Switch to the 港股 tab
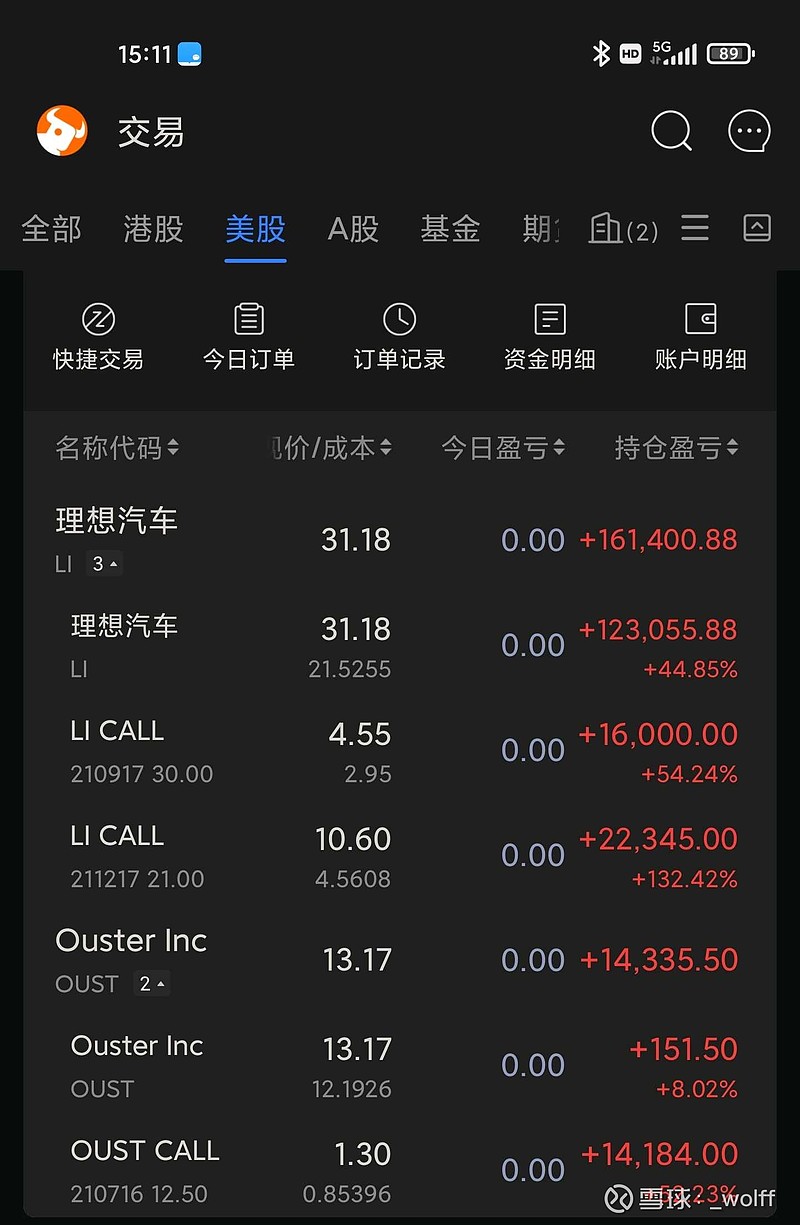The width and height of the screenshot is (800, 1225). (x=152, y=229)
